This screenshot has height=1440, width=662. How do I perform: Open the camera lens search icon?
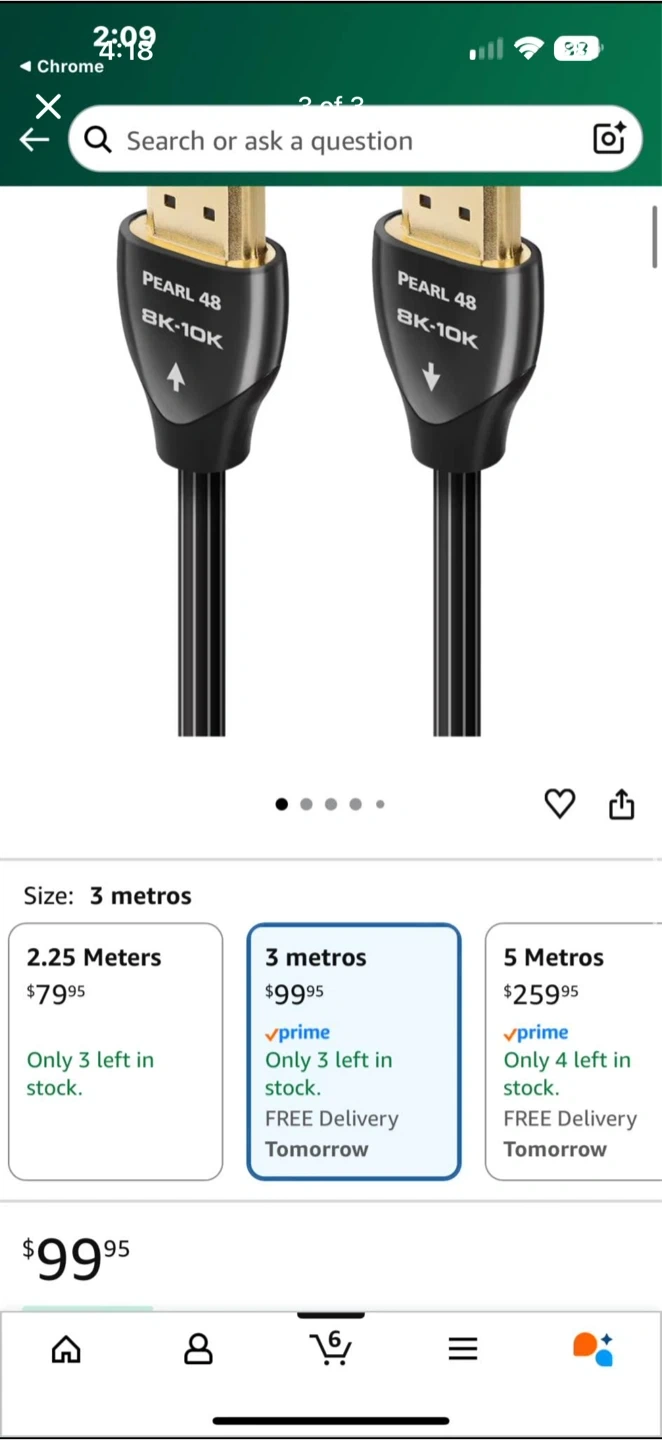(x=609, y=139)
